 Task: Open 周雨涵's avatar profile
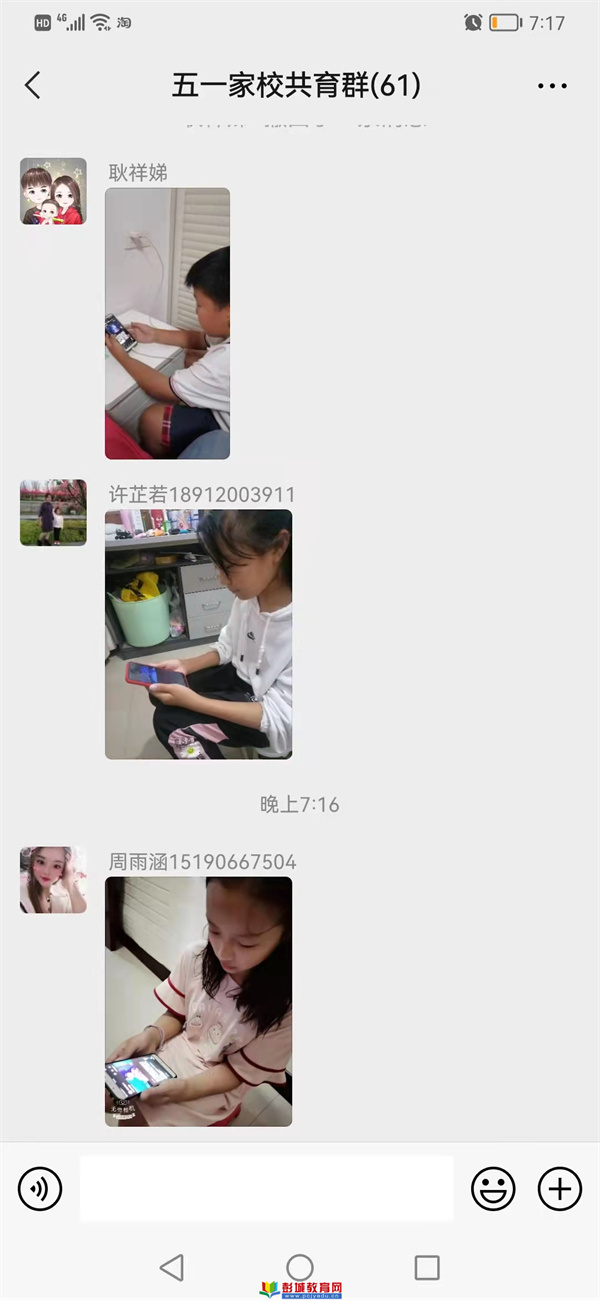point(53,880)
